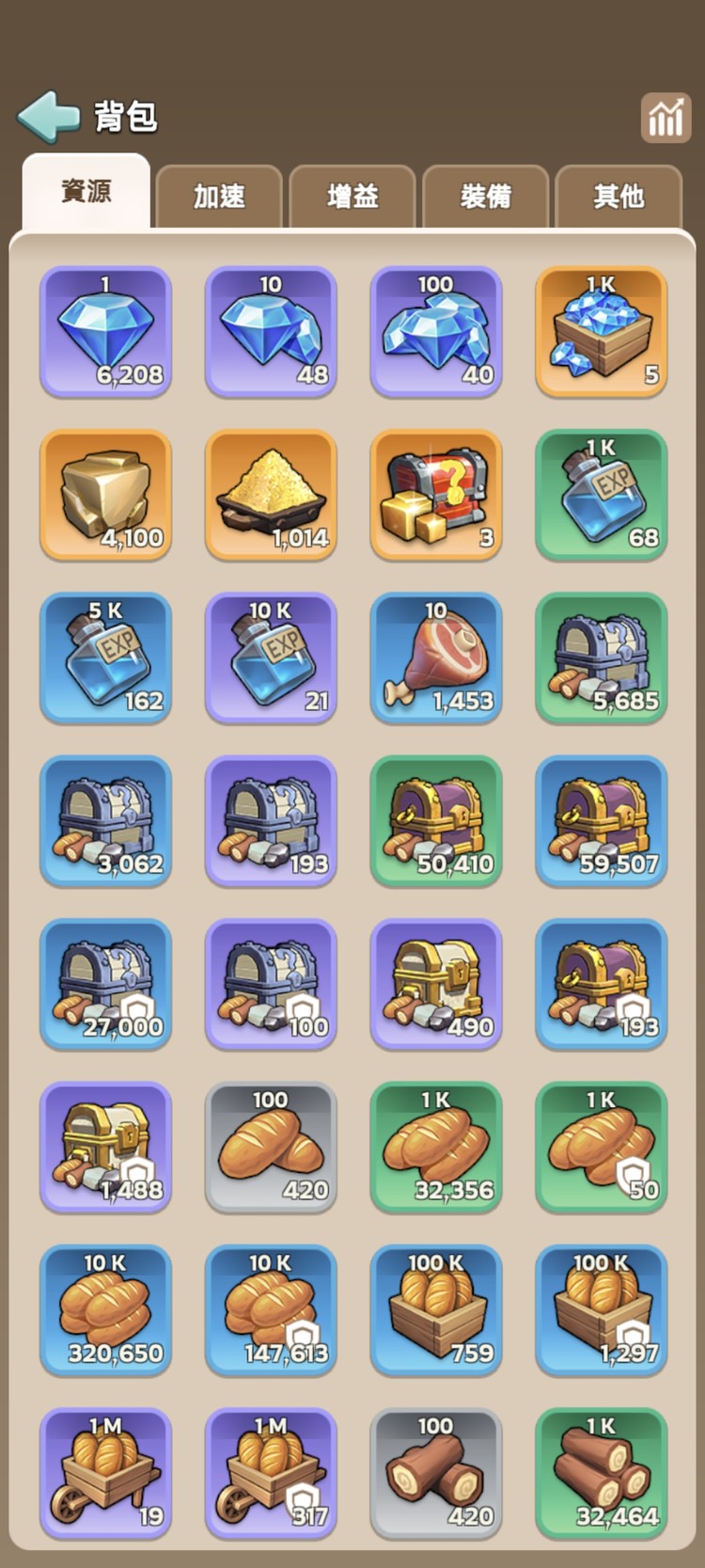Choose the 10K bread showing 320,650
This screenshot has height=1568, width=705.
click(105, 1309)
